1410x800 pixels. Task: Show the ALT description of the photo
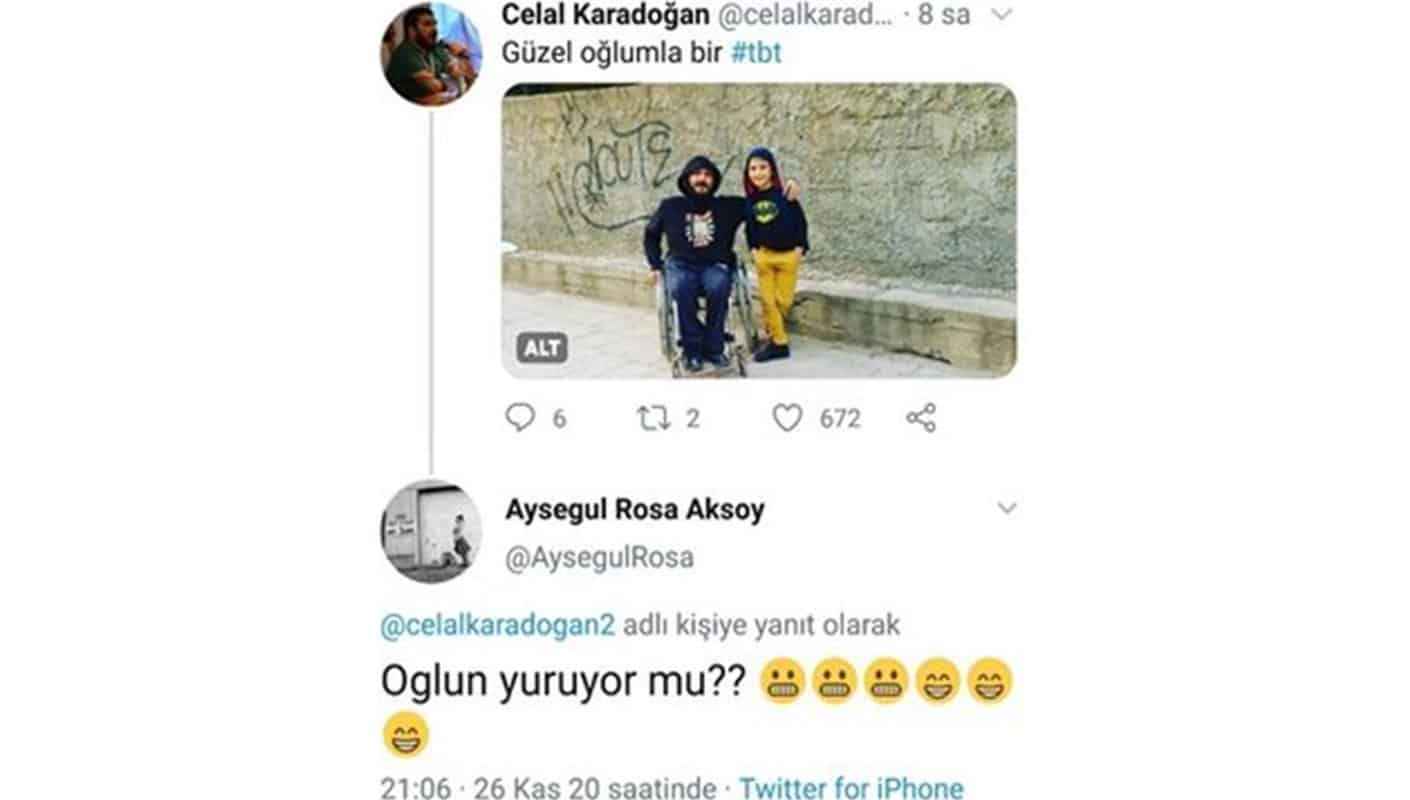[x=543, y=348]
